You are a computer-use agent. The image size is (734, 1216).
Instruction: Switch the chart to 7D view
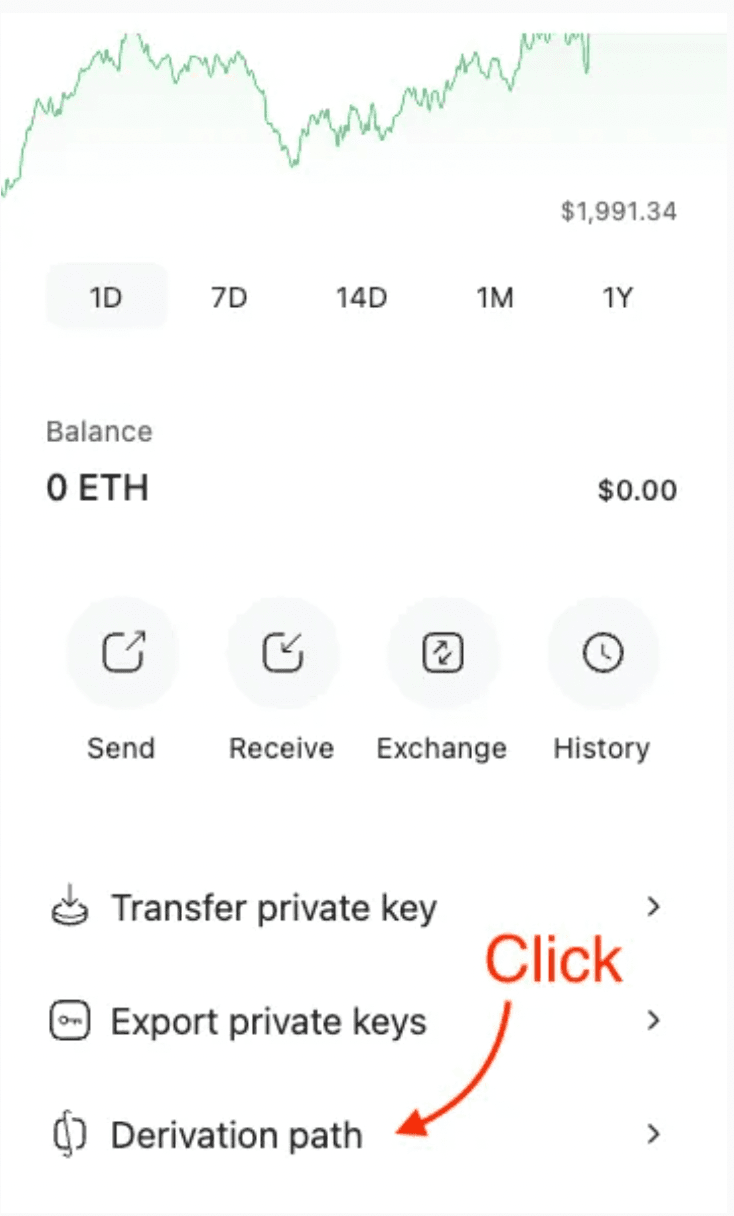[x=228, y=297]
